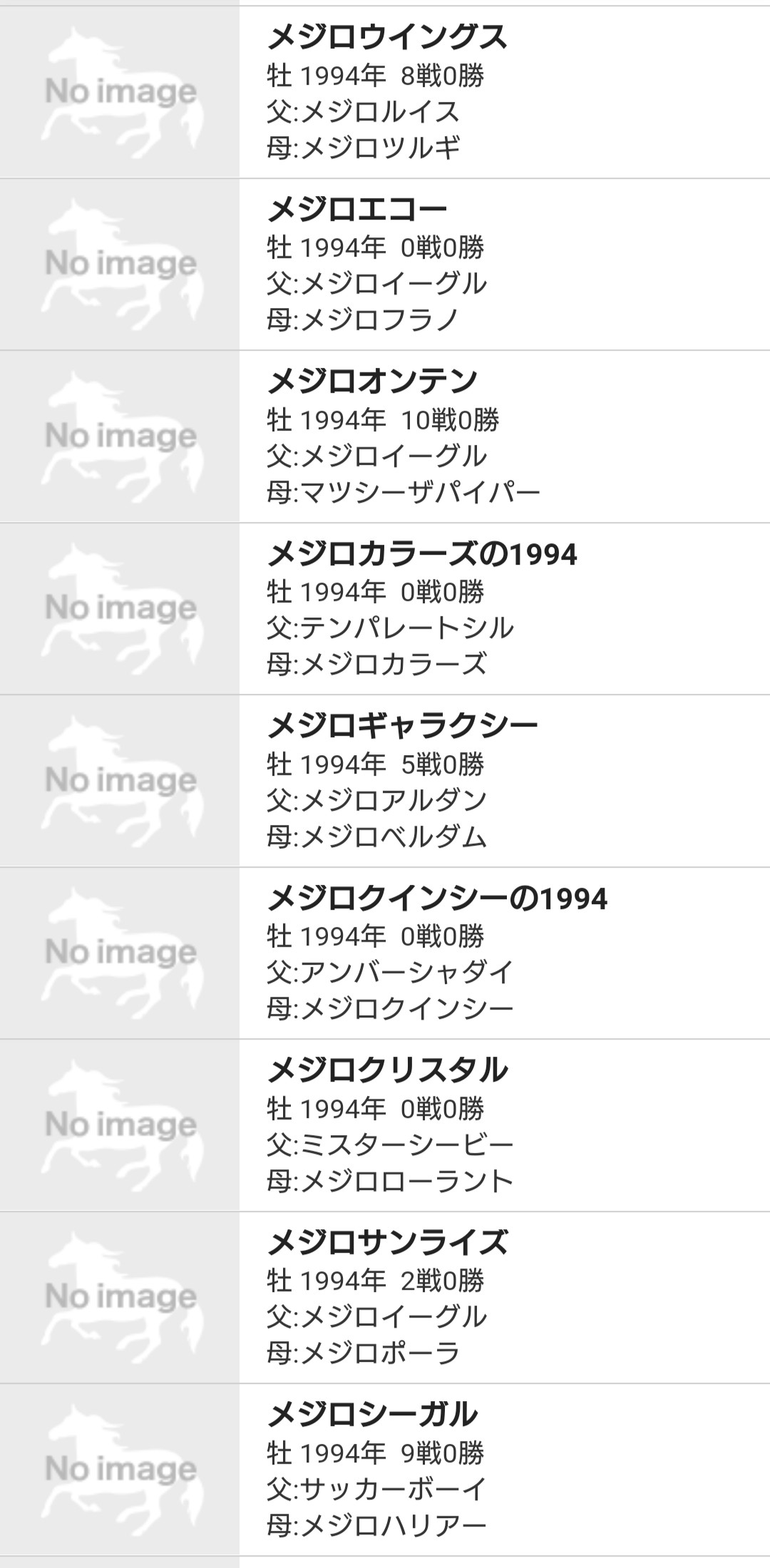Open the メジロギャラクシー listing
The image size is (770, 1568).
(385, 781)
